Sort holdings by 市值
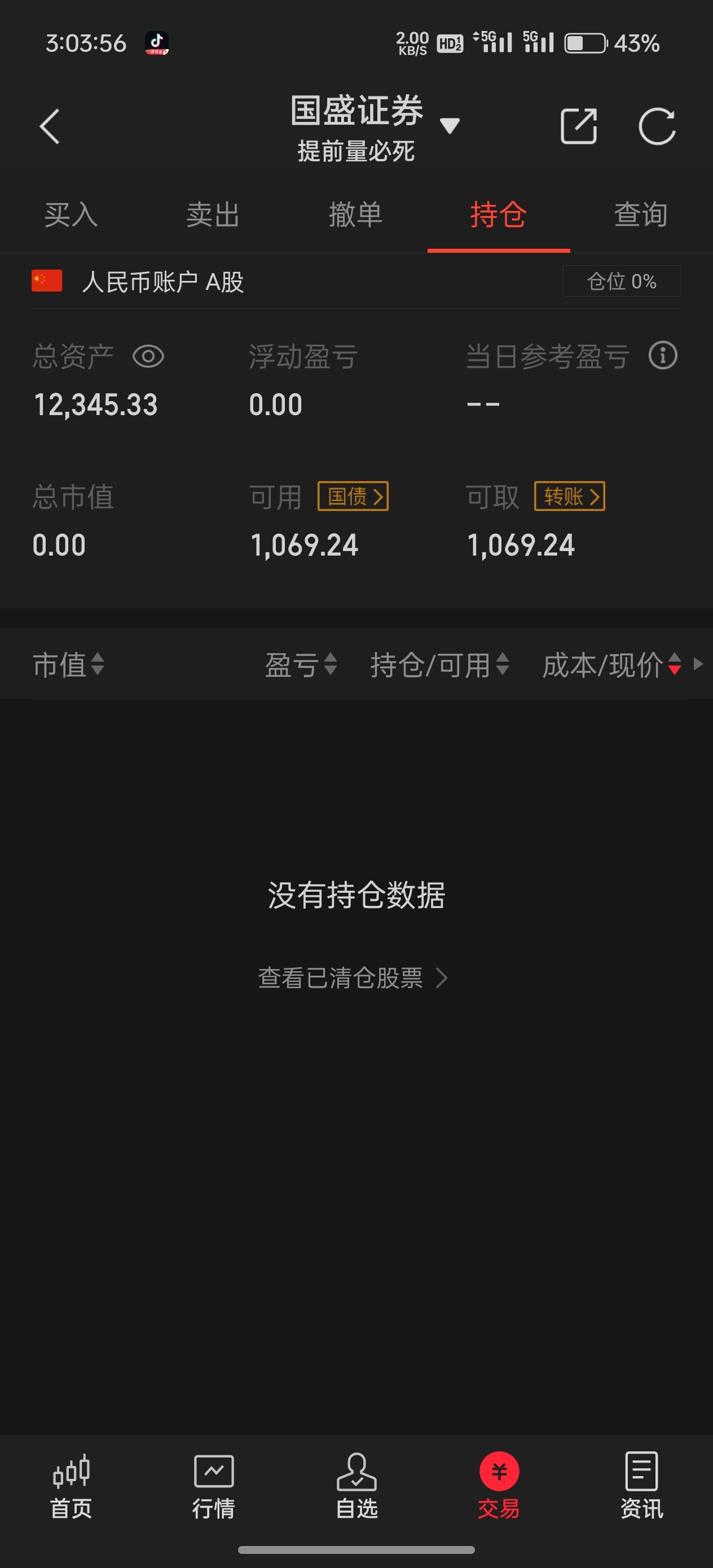The height and width of the screenshot is (1568, 713). (x=69, y=664)
